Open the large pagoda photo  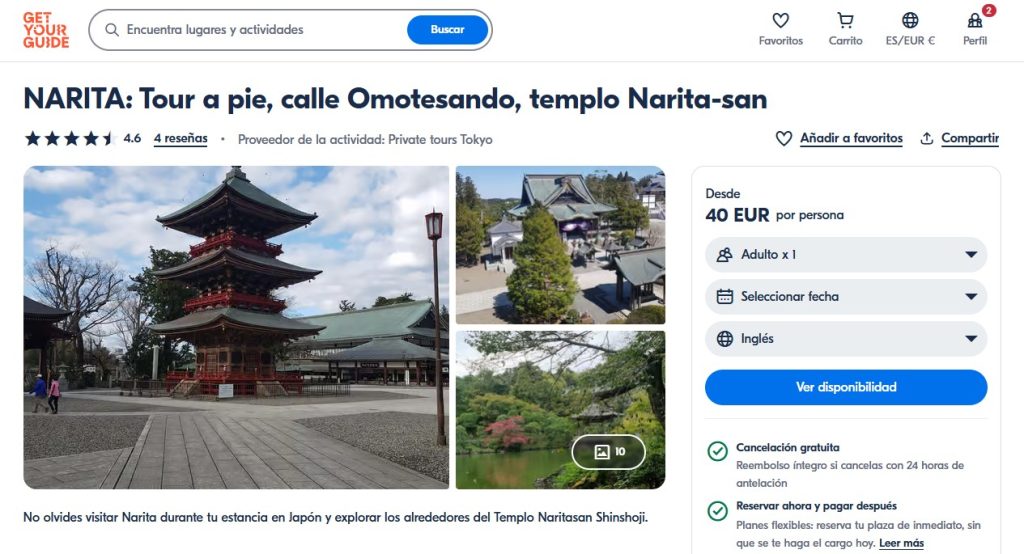coord(236,327)
